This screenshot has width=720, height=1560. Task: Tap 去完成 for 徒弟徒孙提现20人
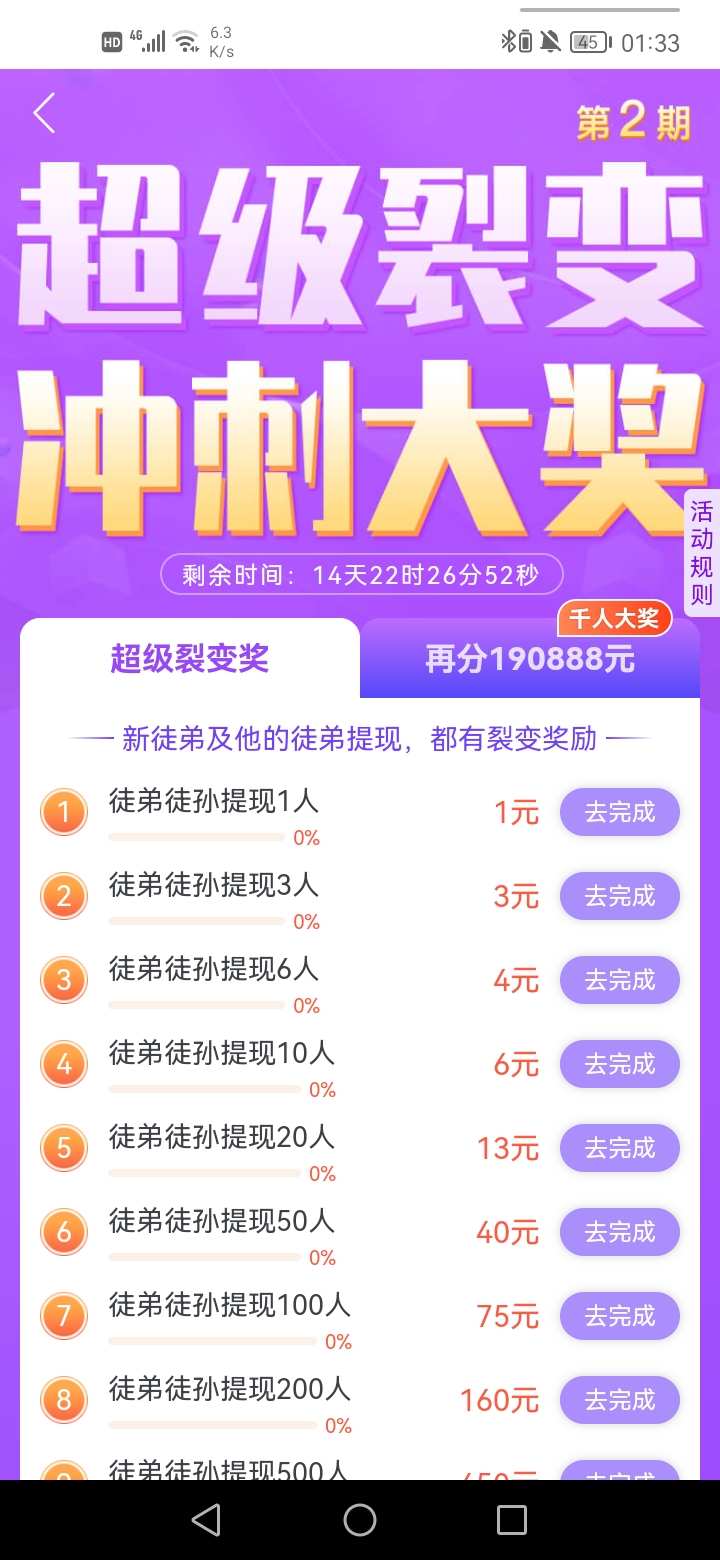(619, 1148)
